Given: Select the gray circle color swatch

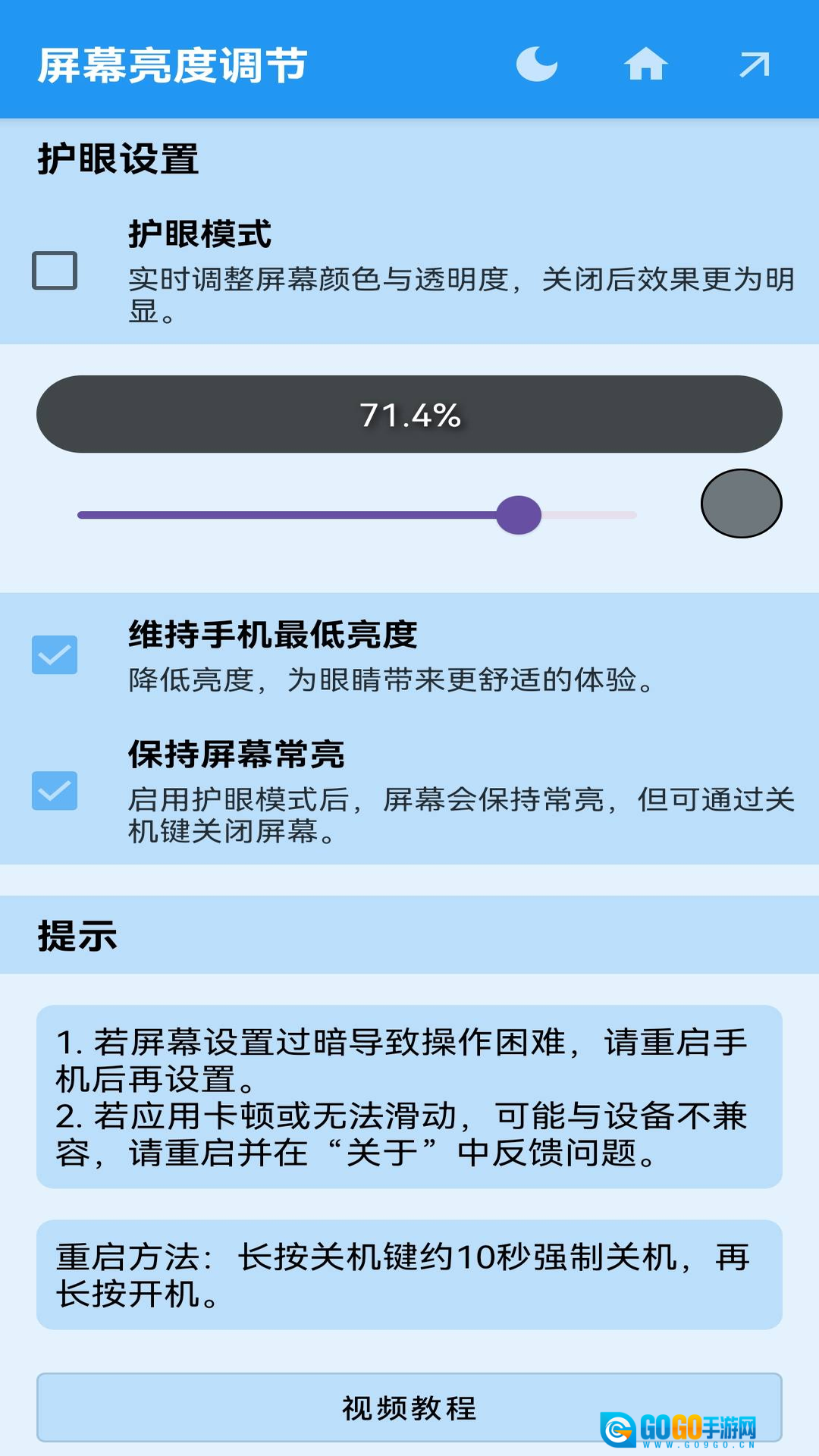Looking at the screenshot, I should tap(741, 504).
